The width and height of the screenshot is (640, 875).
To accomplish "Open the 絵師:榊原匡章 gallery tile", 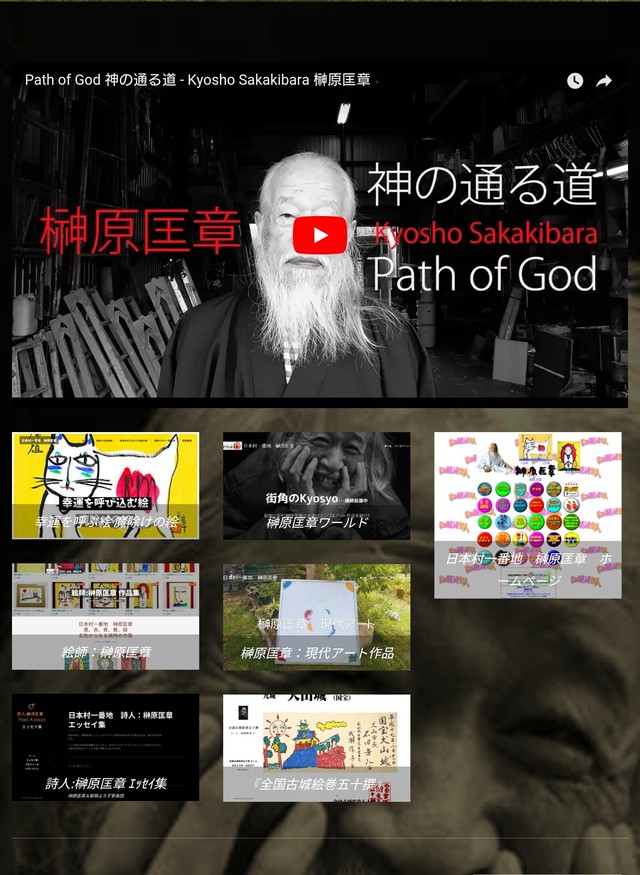I will pos(105,616).
